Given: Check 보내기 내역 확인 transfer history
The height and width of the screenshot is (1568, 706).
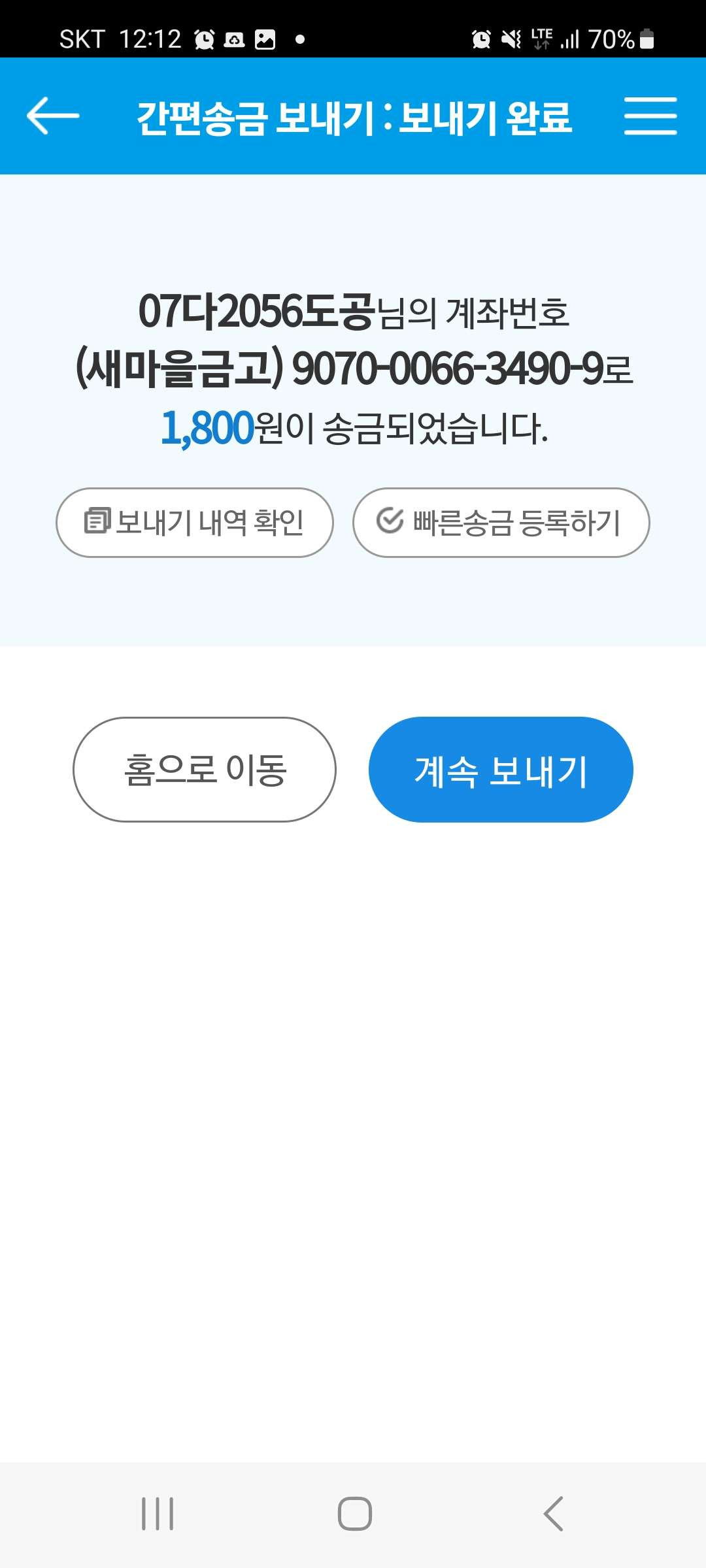Looking at the screenshot, I should [195, 523].
